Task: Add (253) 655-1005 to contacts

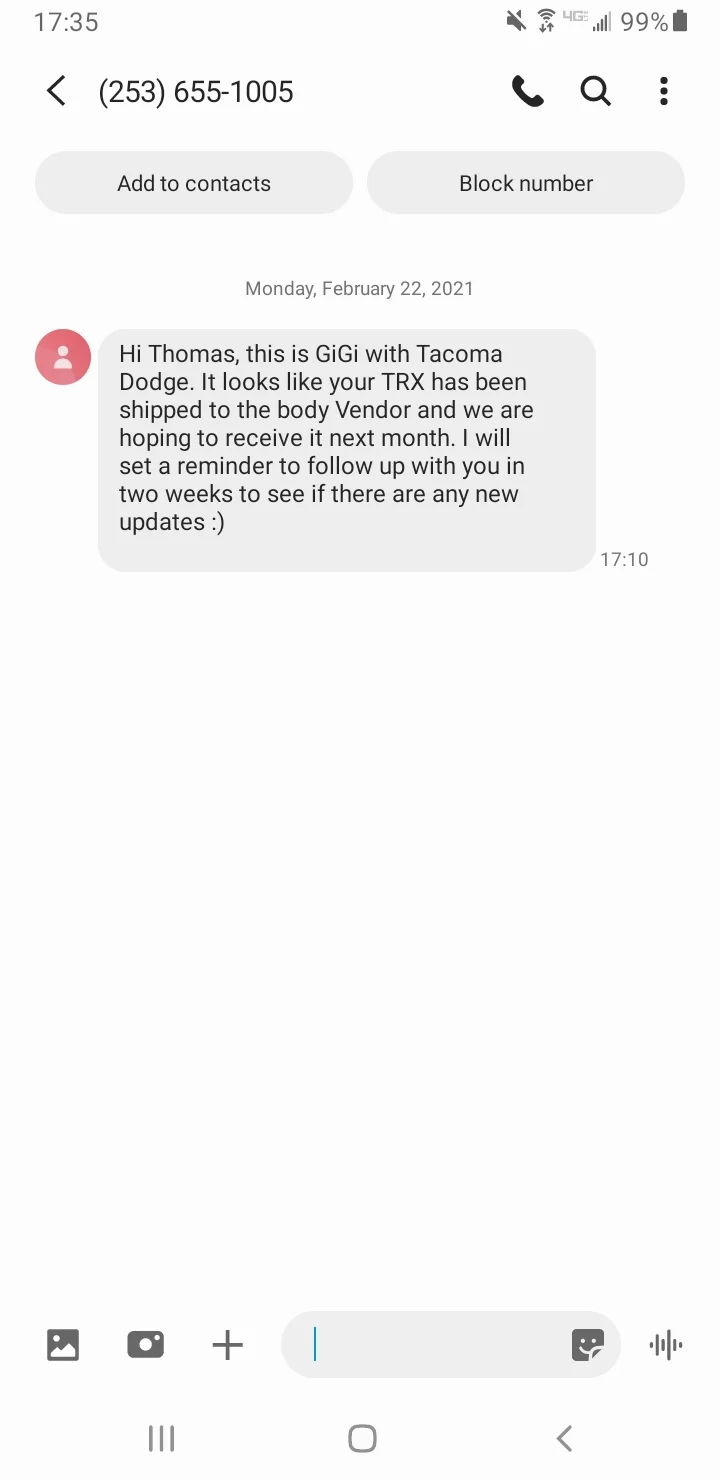Action: [193, 183]
